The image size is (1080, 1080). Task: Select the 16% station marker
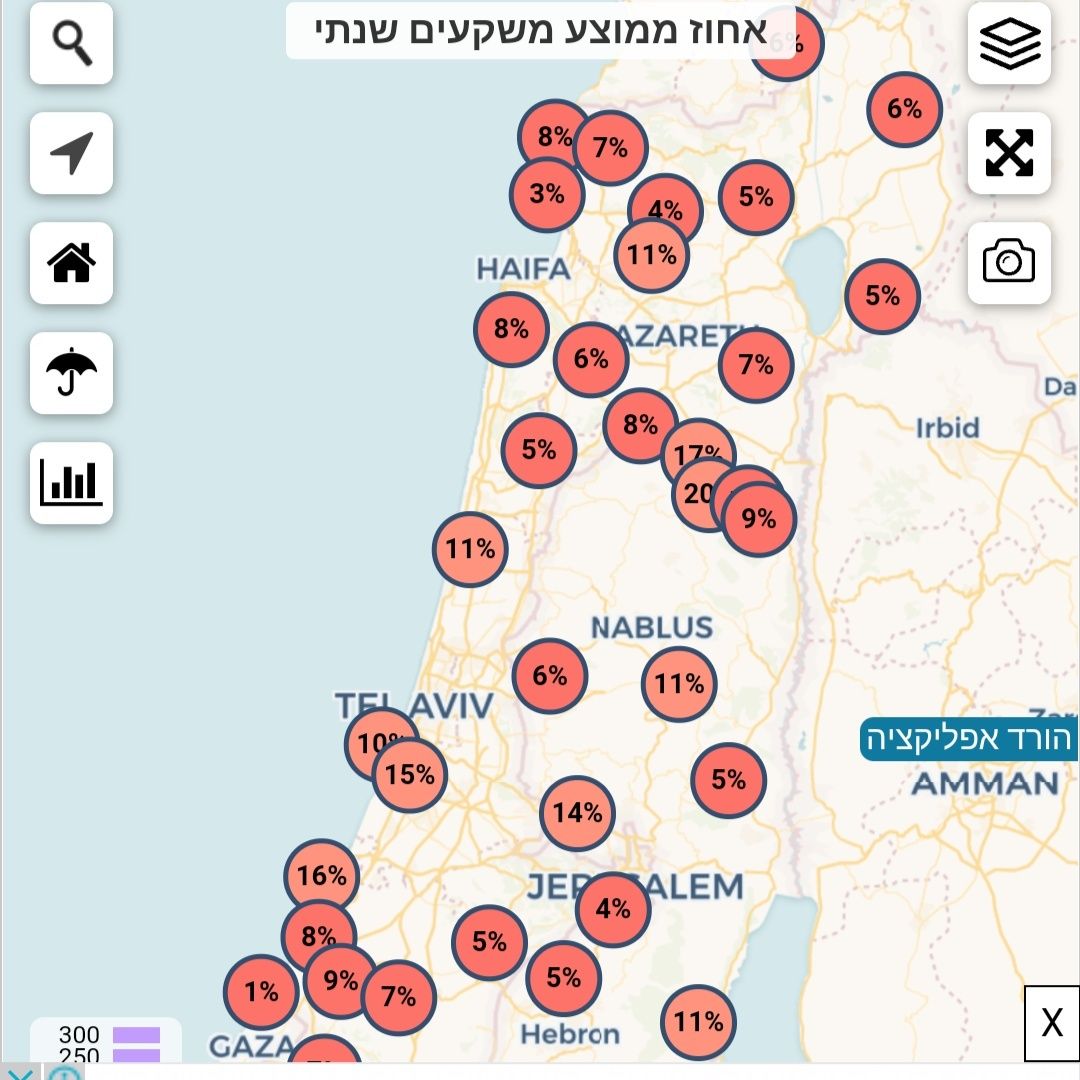click(x=321, y=876)
